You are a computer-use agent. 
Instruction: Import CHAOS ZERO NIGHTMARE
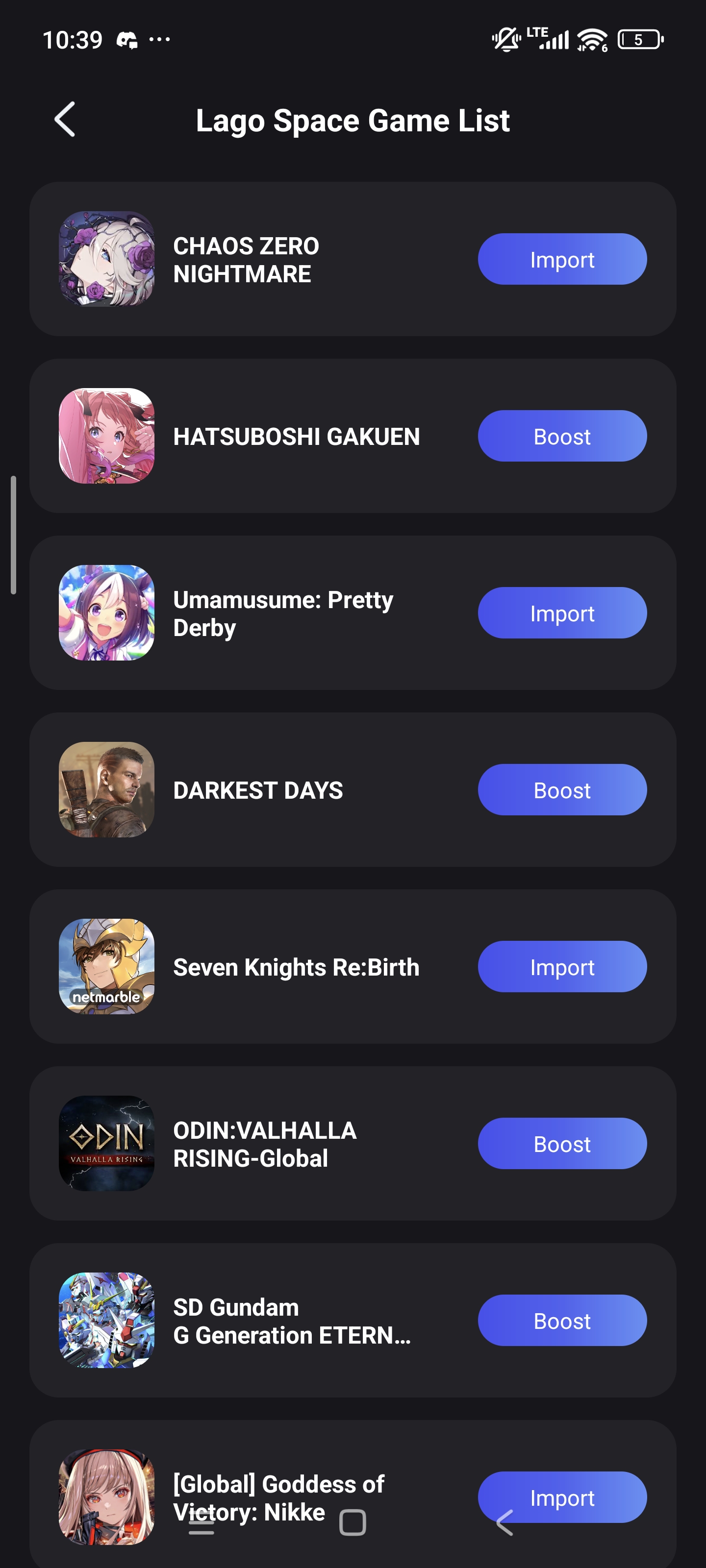tap(562, 259)
